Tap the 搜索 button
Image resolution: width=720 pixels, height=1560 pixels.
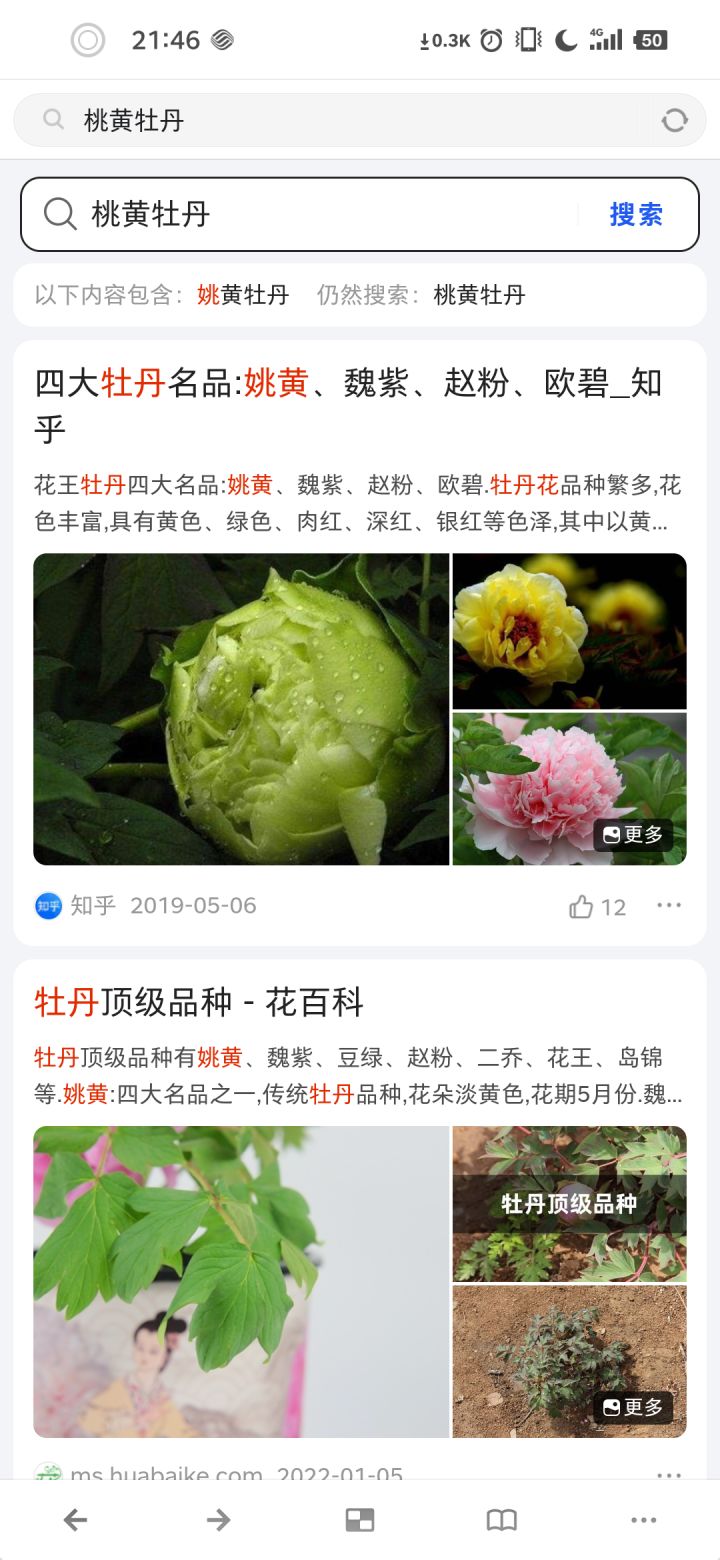tap(636, 214)
